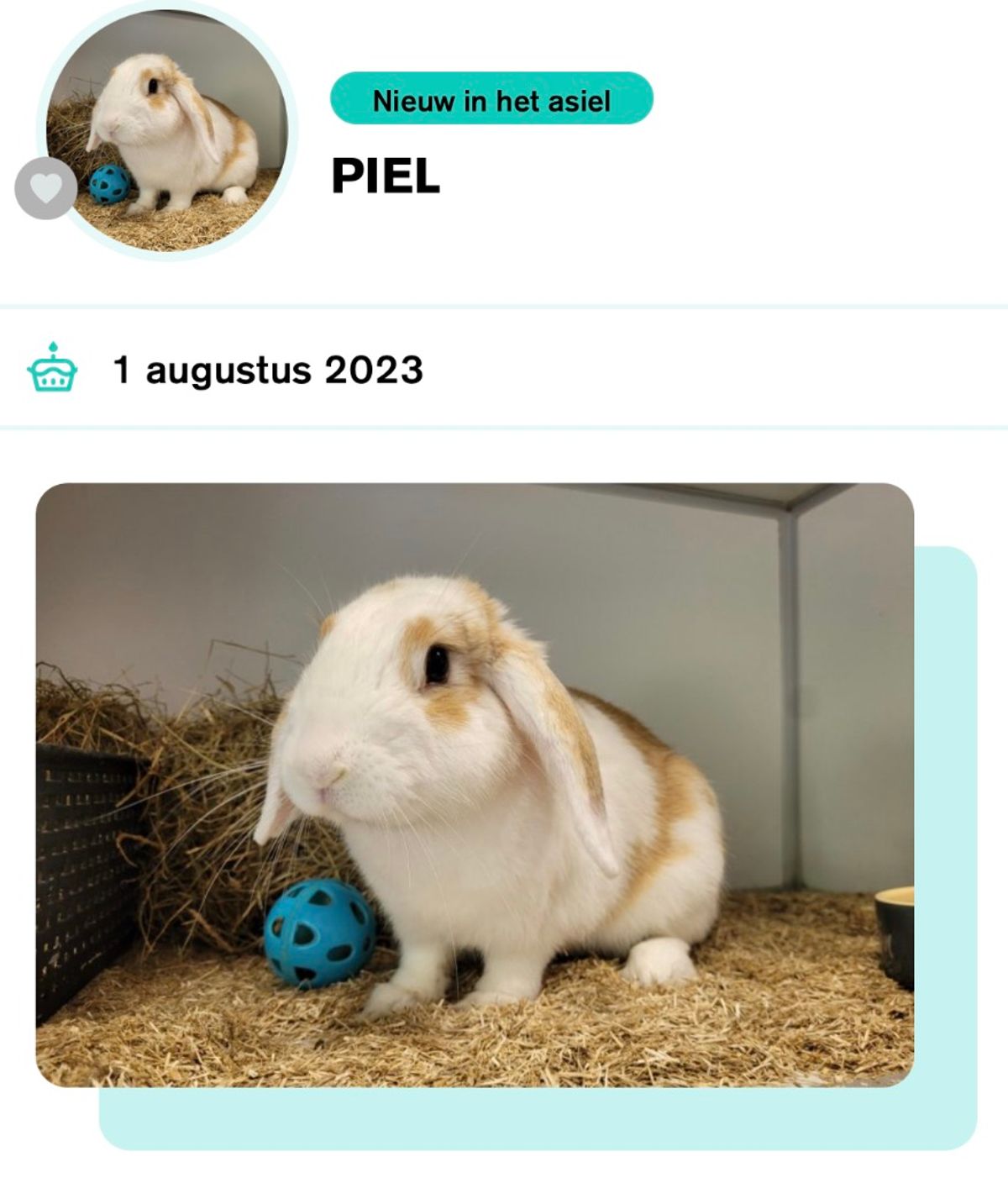
Task: Open Piel's round profile photo
Action: tap(168, 130)
